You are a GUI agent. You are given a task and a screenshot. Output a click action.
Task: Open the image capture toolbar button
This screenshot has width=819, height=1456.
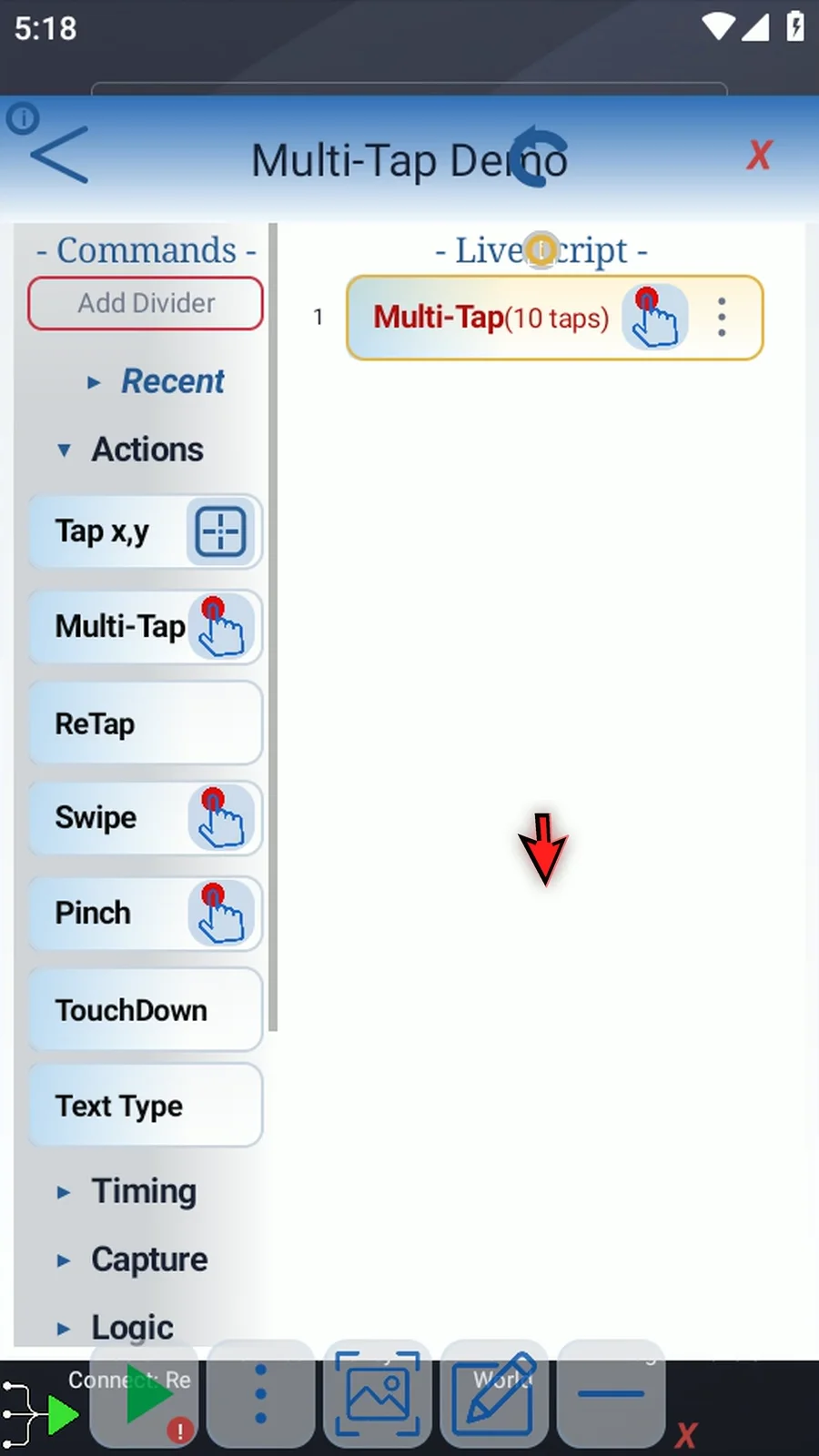click(378, 1394)
